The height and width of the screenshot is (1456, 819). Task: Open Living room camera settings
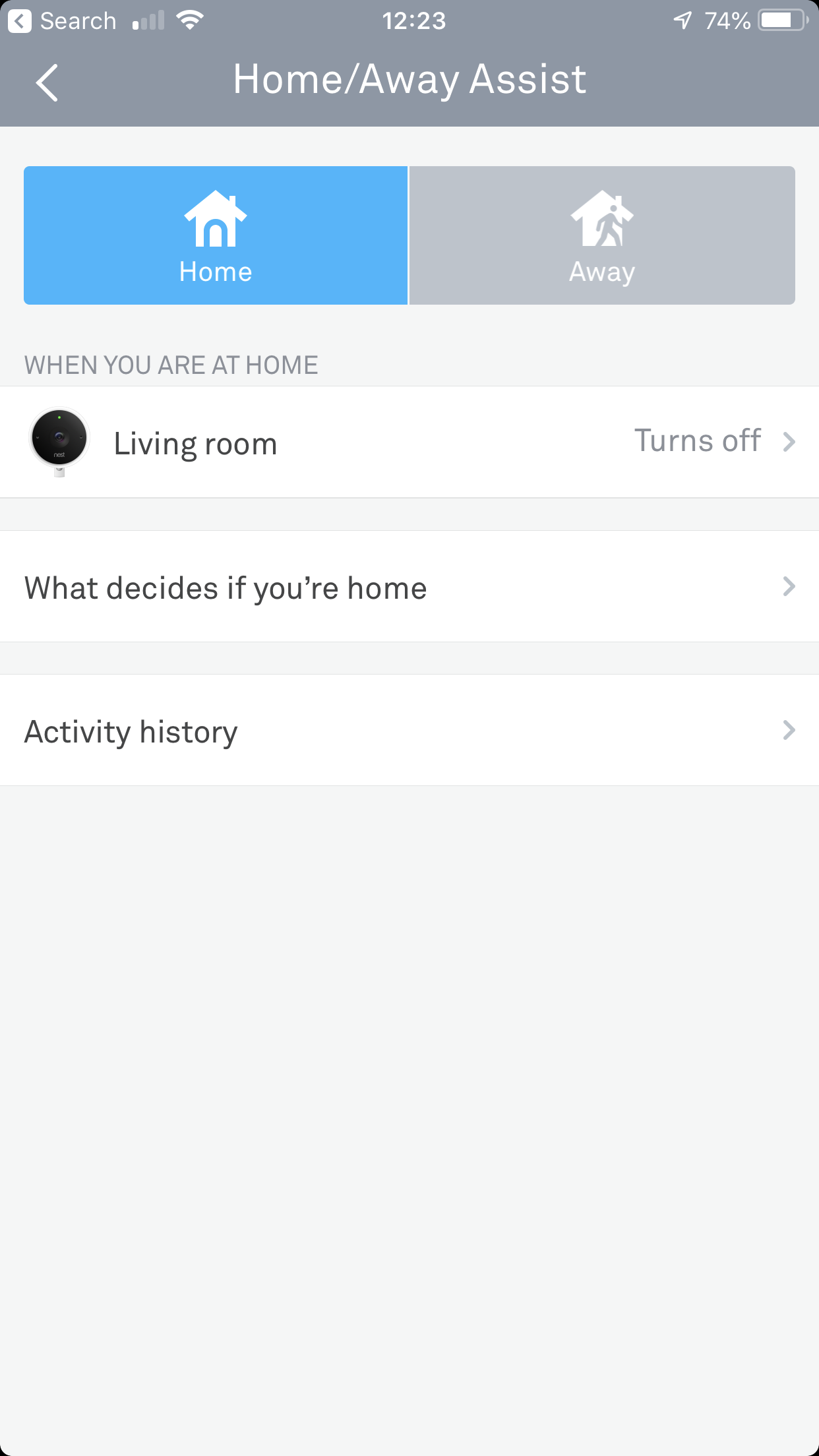[x=409, y=442]
